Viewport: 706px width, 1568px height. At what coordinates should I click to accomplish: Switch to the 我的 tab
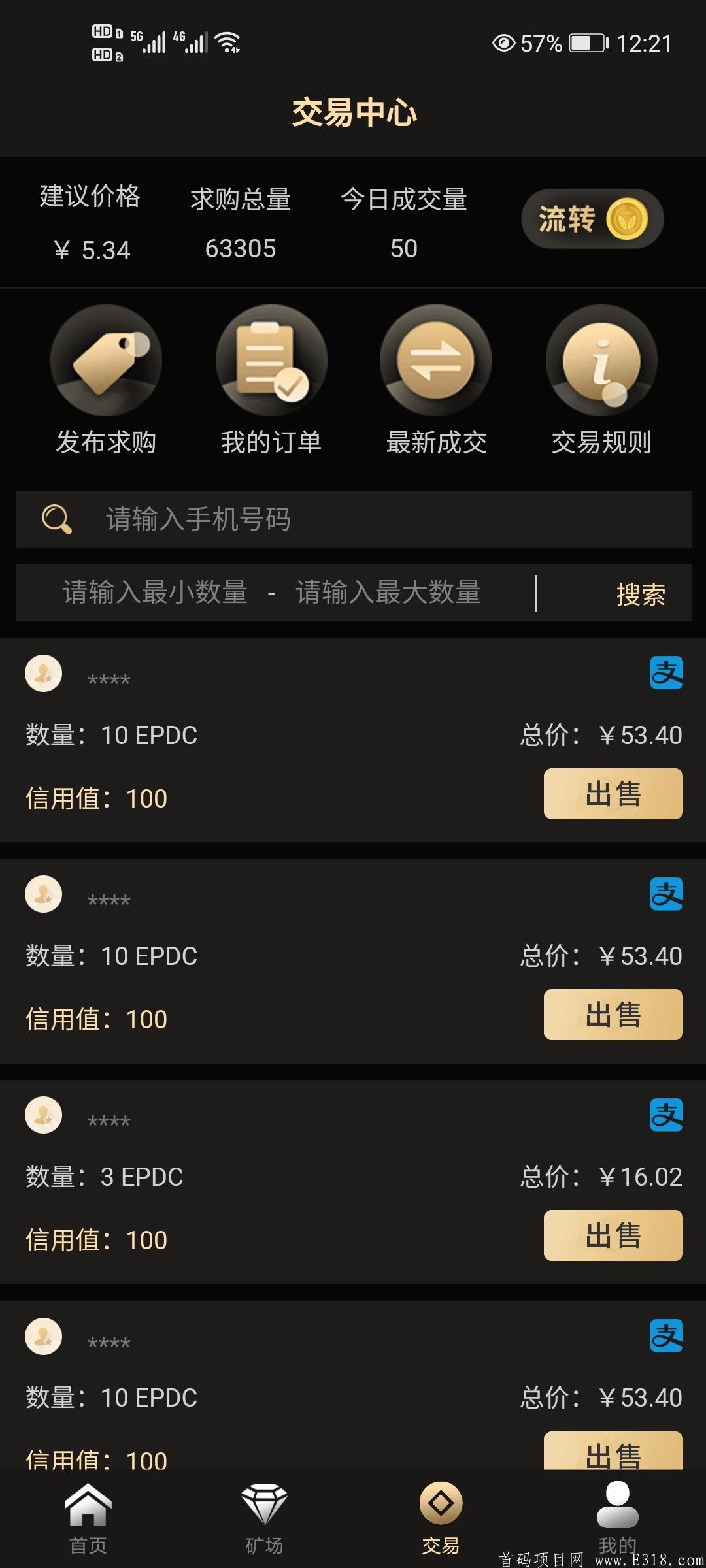coord(618,1503)
